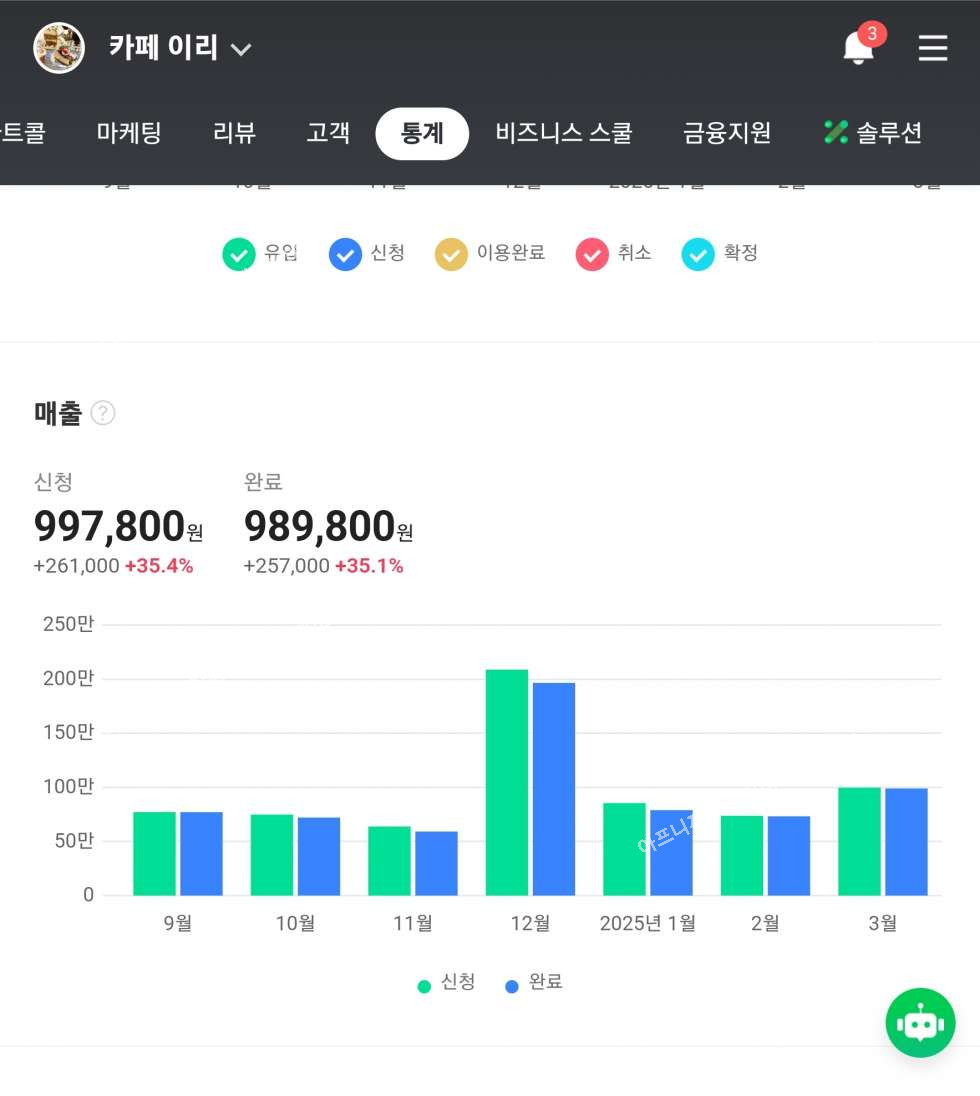Viewport: 980px width, 1096px height.
Task: Open the 비즈니스 스쿨 tab
Action: (x=564, y=133)
